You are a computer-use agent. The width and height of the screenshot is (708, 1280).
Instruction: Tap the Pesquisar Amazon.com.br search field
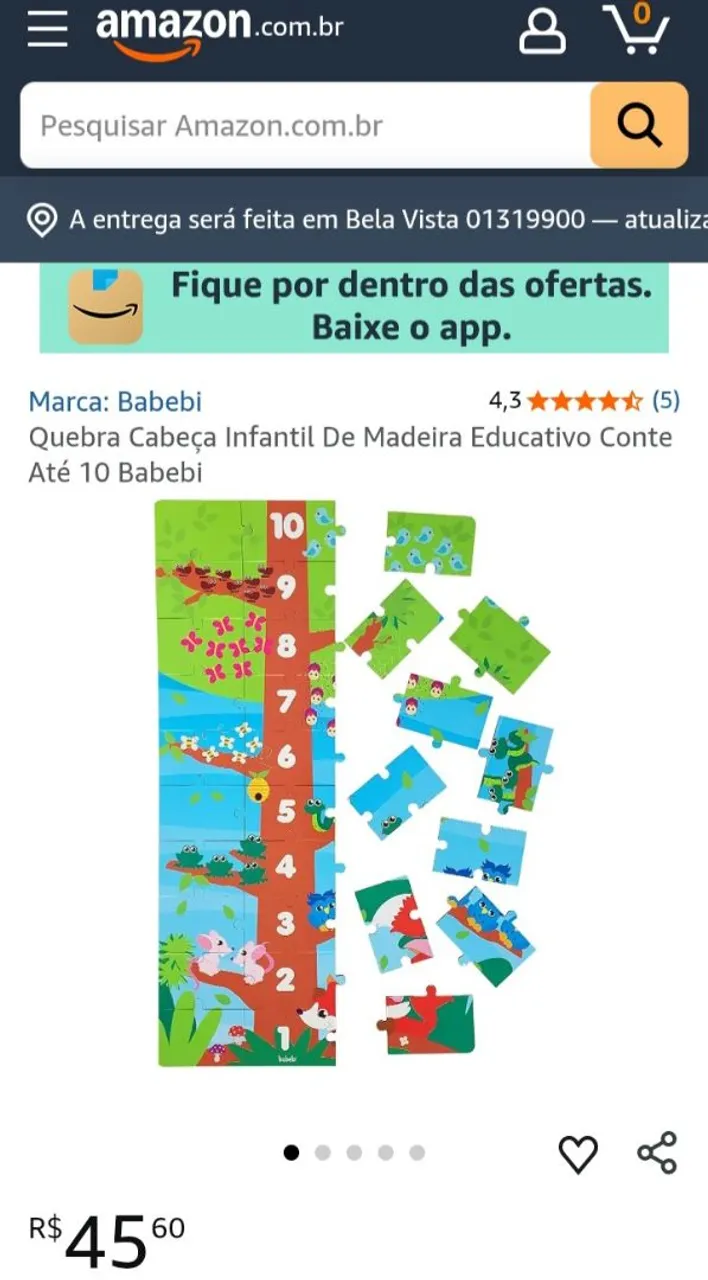pos(305,126)
